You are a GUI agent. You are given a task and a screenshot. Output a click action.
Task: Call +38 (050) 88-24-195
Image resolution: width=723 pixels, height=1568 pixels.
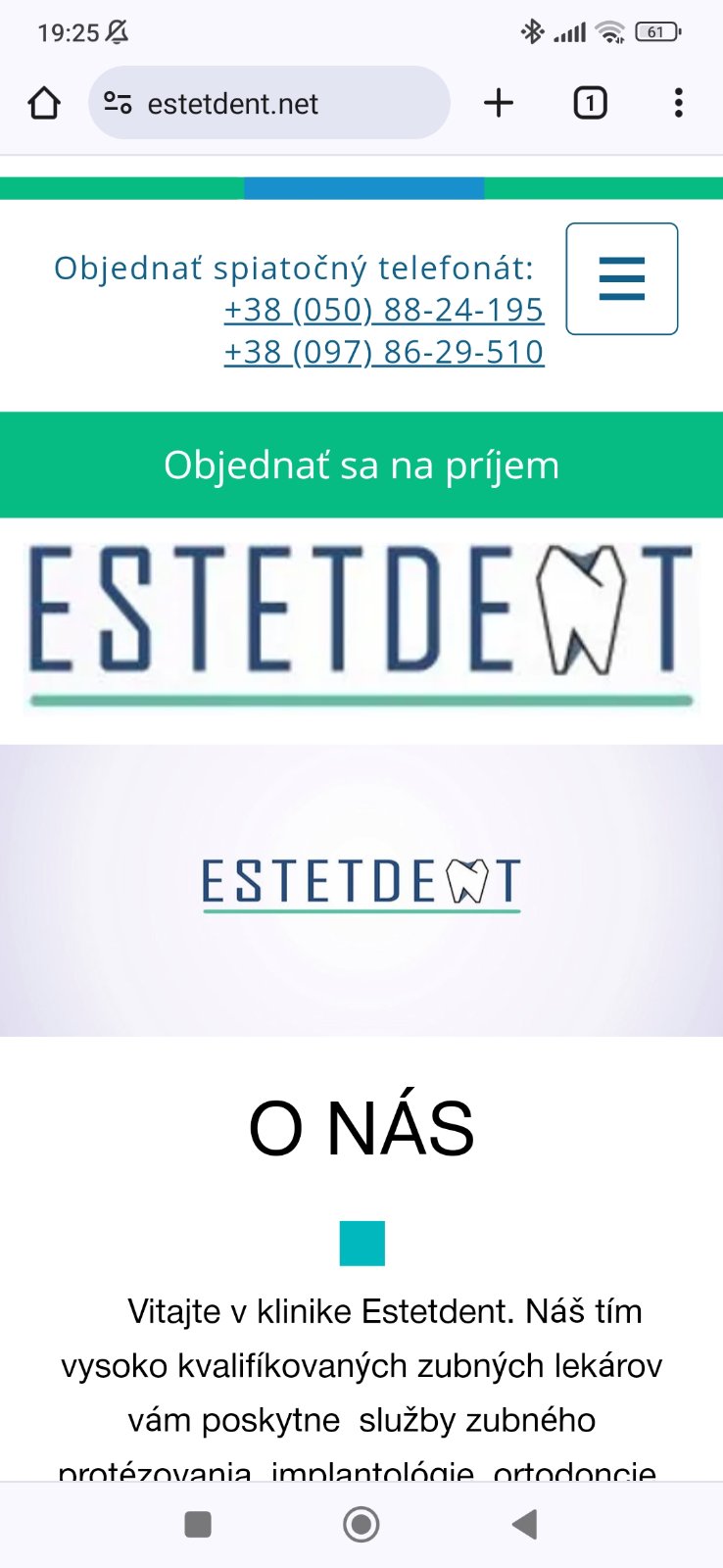[384, 310]
